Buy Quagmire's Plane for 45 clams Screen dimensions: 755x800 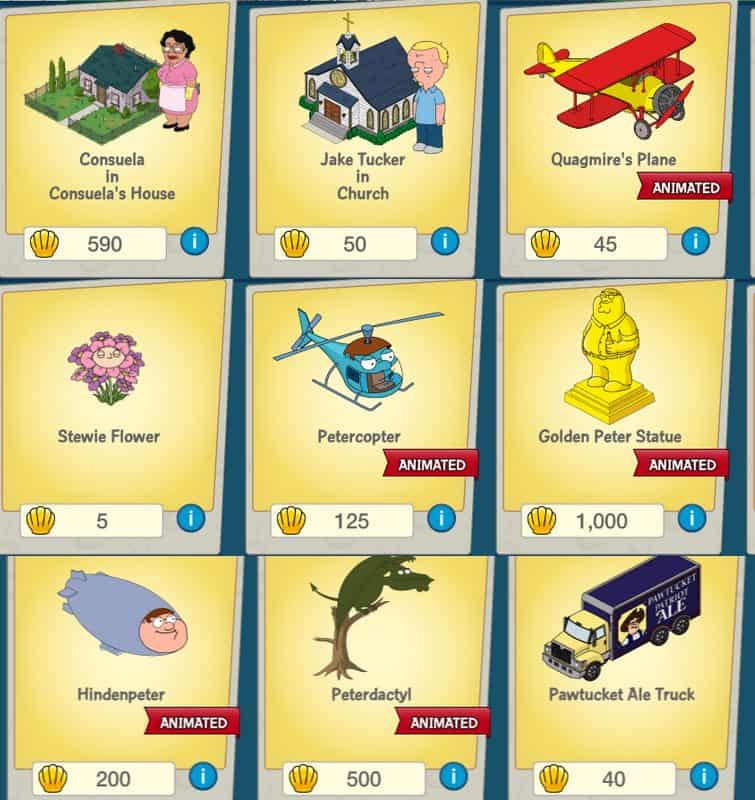pos(596,243)
